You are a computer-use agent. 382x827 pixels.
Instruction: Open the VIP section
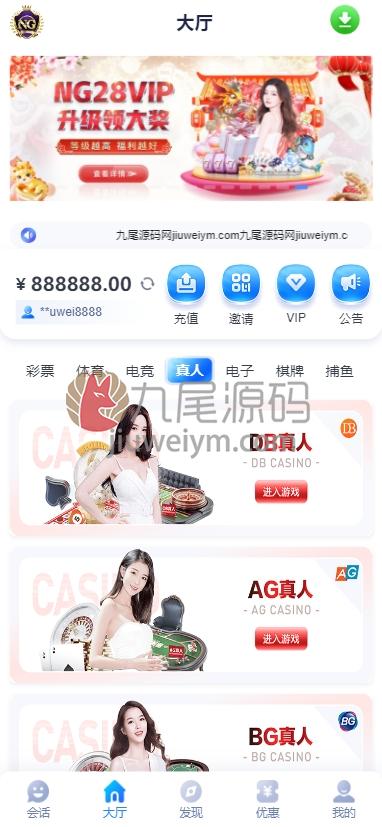pyautogui.click(x=296, y=295)
